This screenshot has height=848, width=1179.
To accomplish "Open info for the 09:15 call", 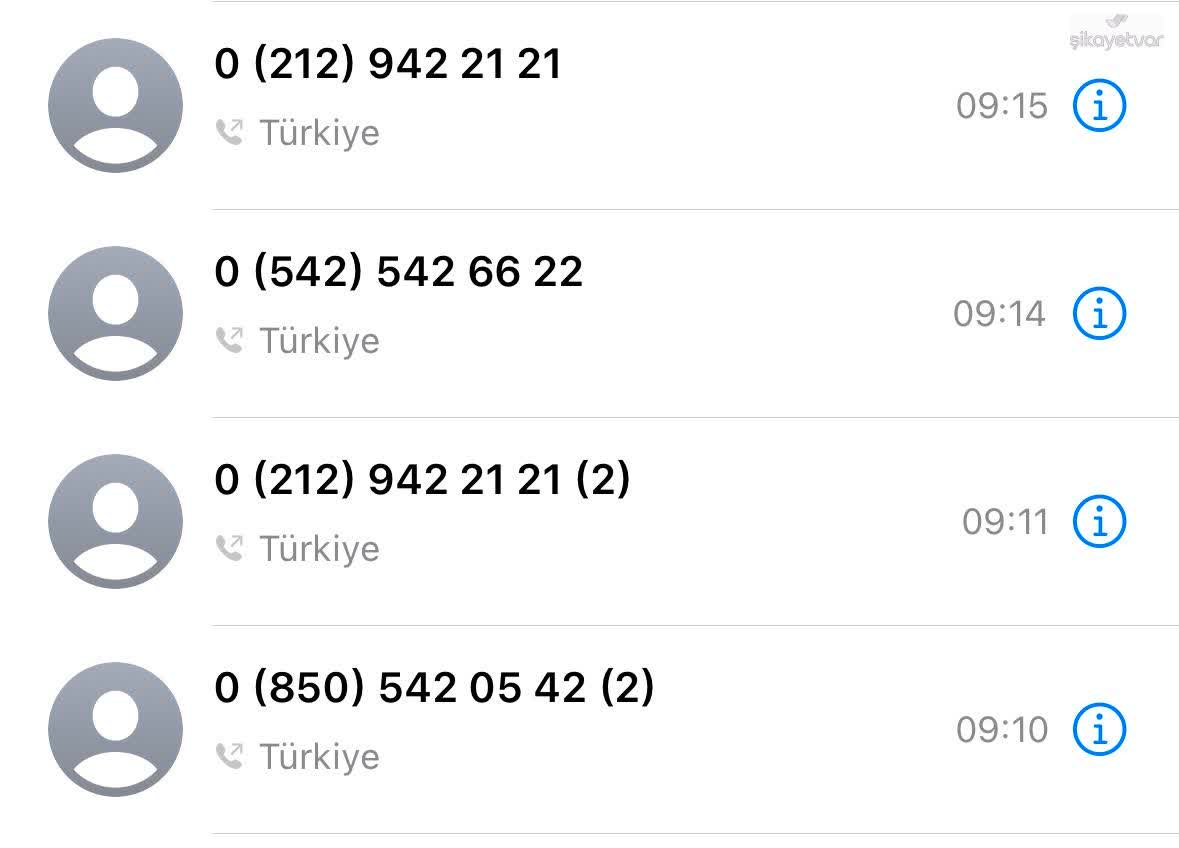I will 1099,105.
